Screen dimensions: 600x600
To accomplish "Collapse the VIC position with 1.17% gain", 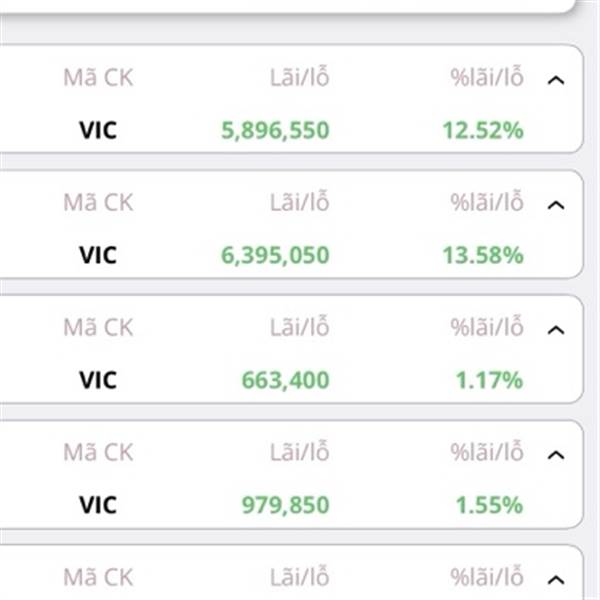I will pyautogui.click(x=557, y=330).
